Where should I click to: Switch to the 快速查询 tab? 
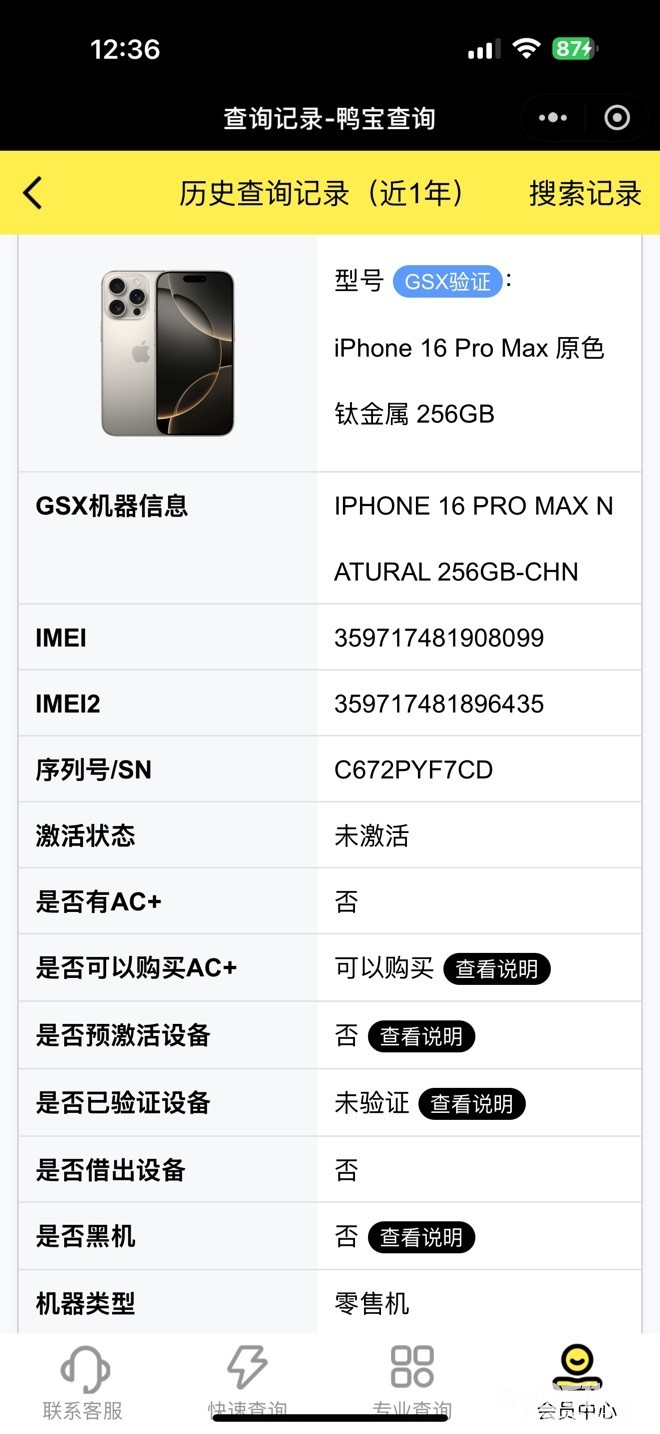pyautogui.click(x=247, y=1382)
